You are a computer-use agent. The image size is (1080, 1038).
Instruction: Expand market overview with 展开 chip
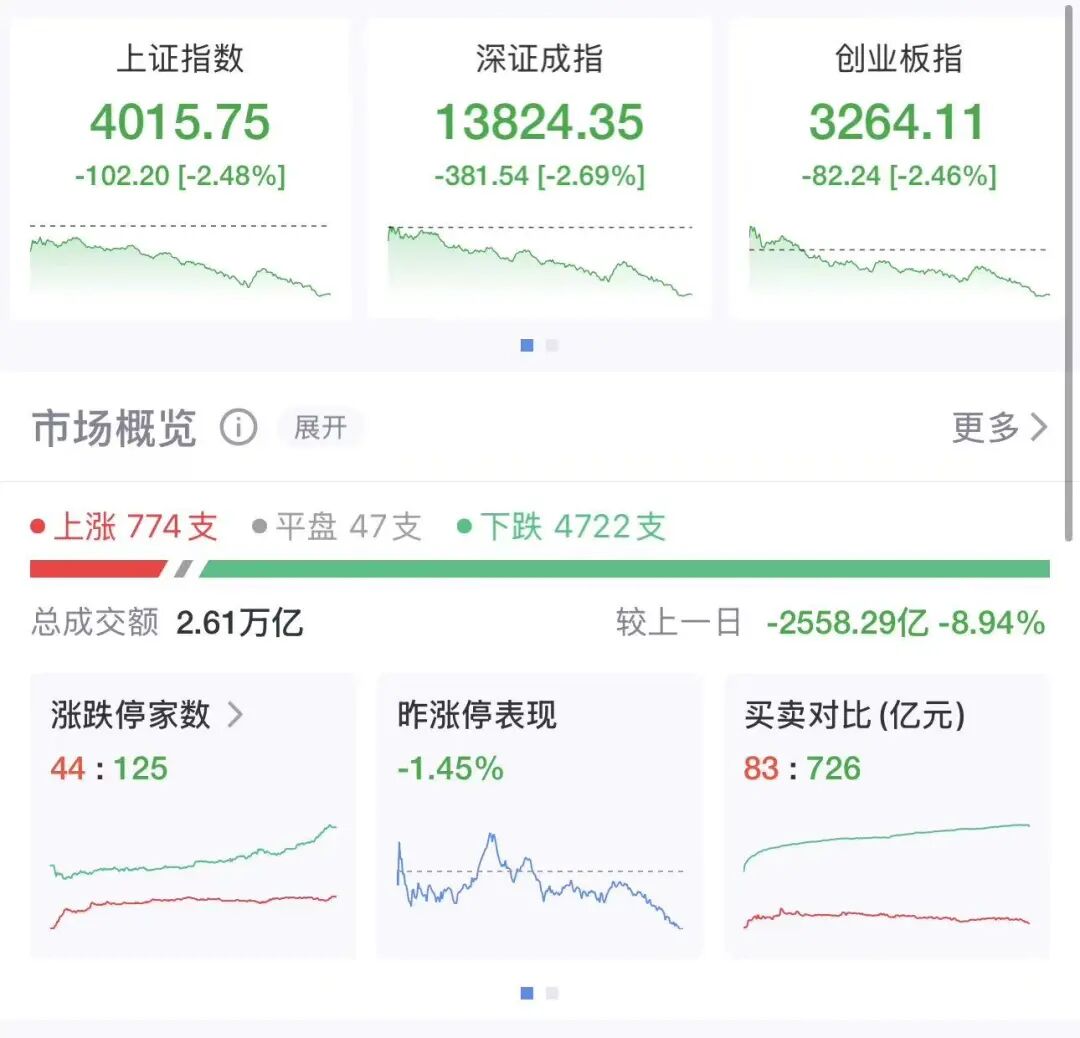coord(320,428)
